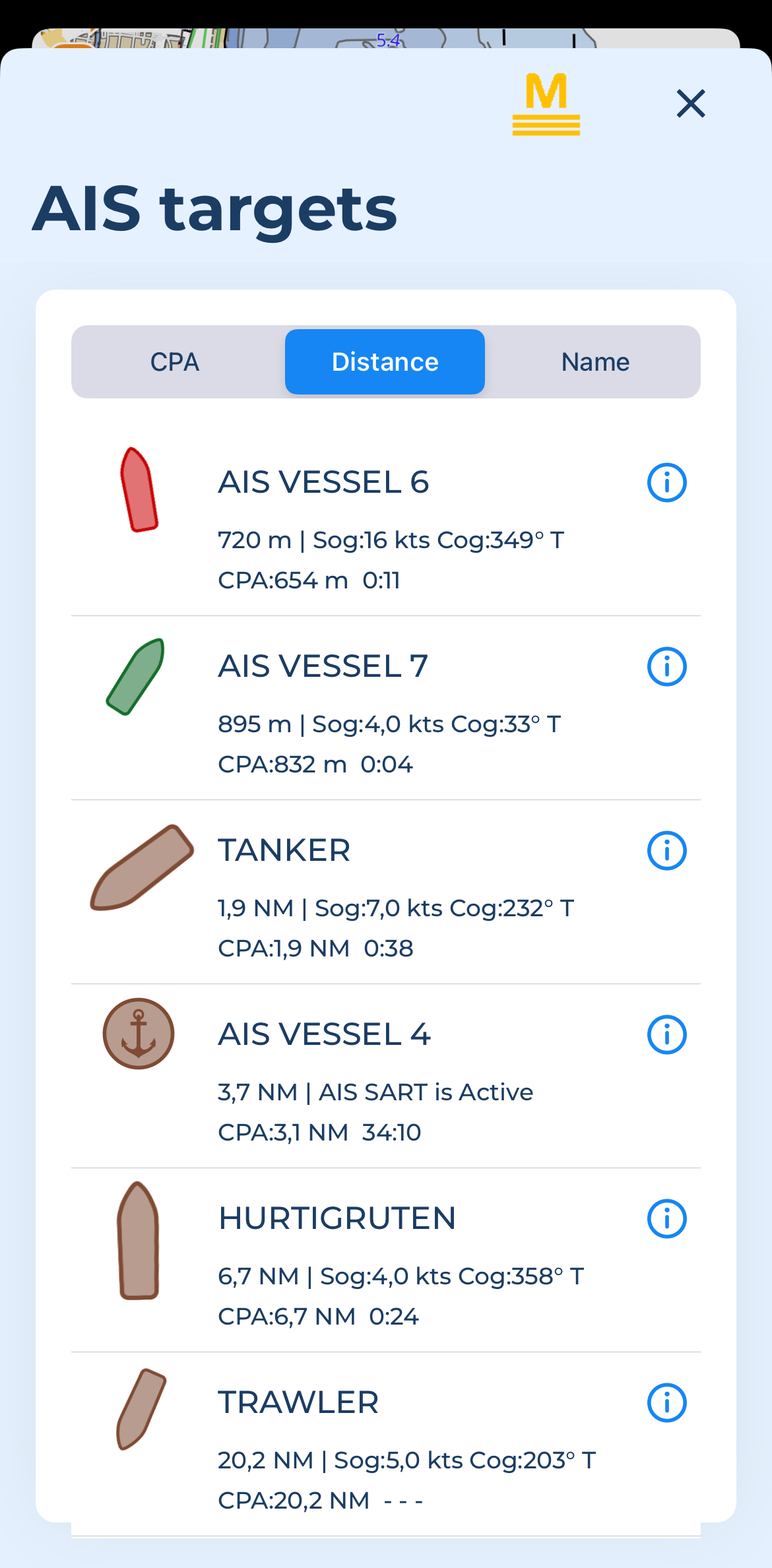Screen dimensions: 772x1568
Task: Open info for AIS VESSEL 6
Action: (x=666, y=482)
